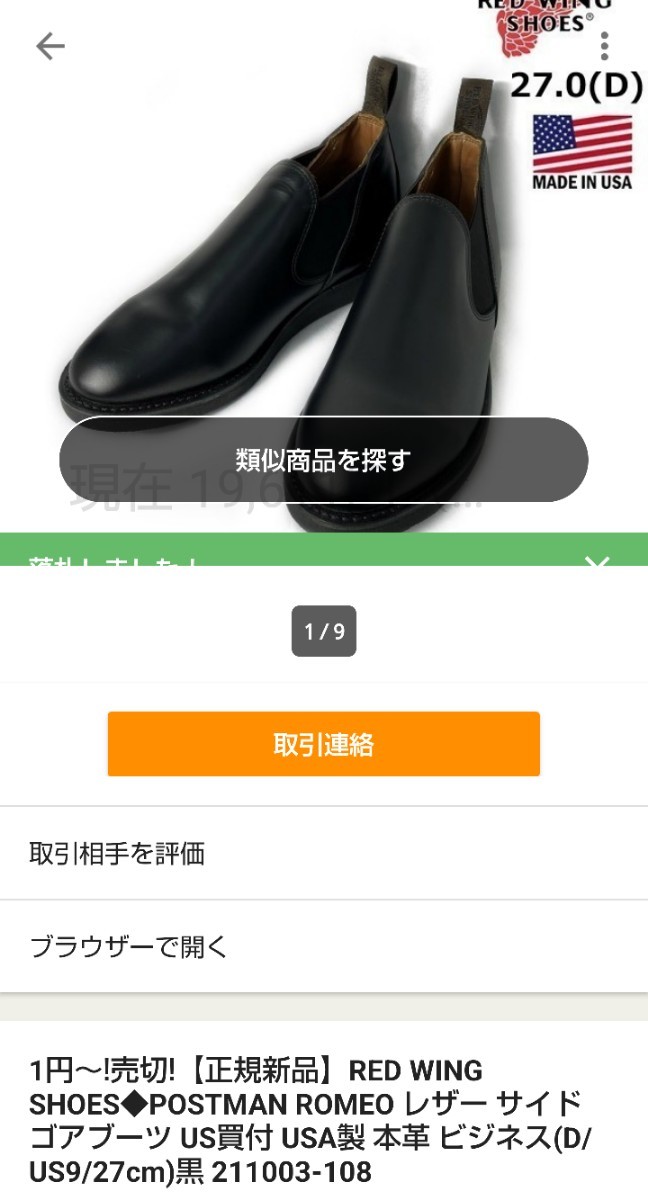The image size is (648, 1200).
Task: Dismiss the green bid notification banner
Action: point(597,560)
